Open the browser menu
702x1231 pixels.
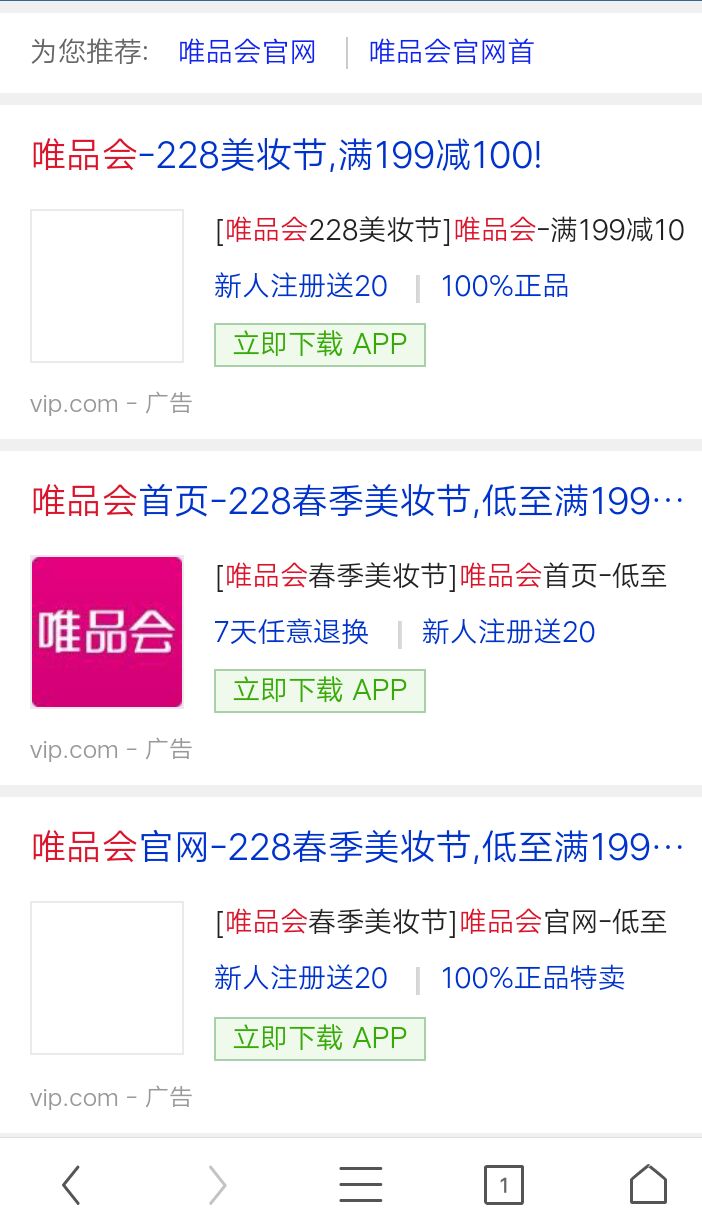(x=360, y=1186)
